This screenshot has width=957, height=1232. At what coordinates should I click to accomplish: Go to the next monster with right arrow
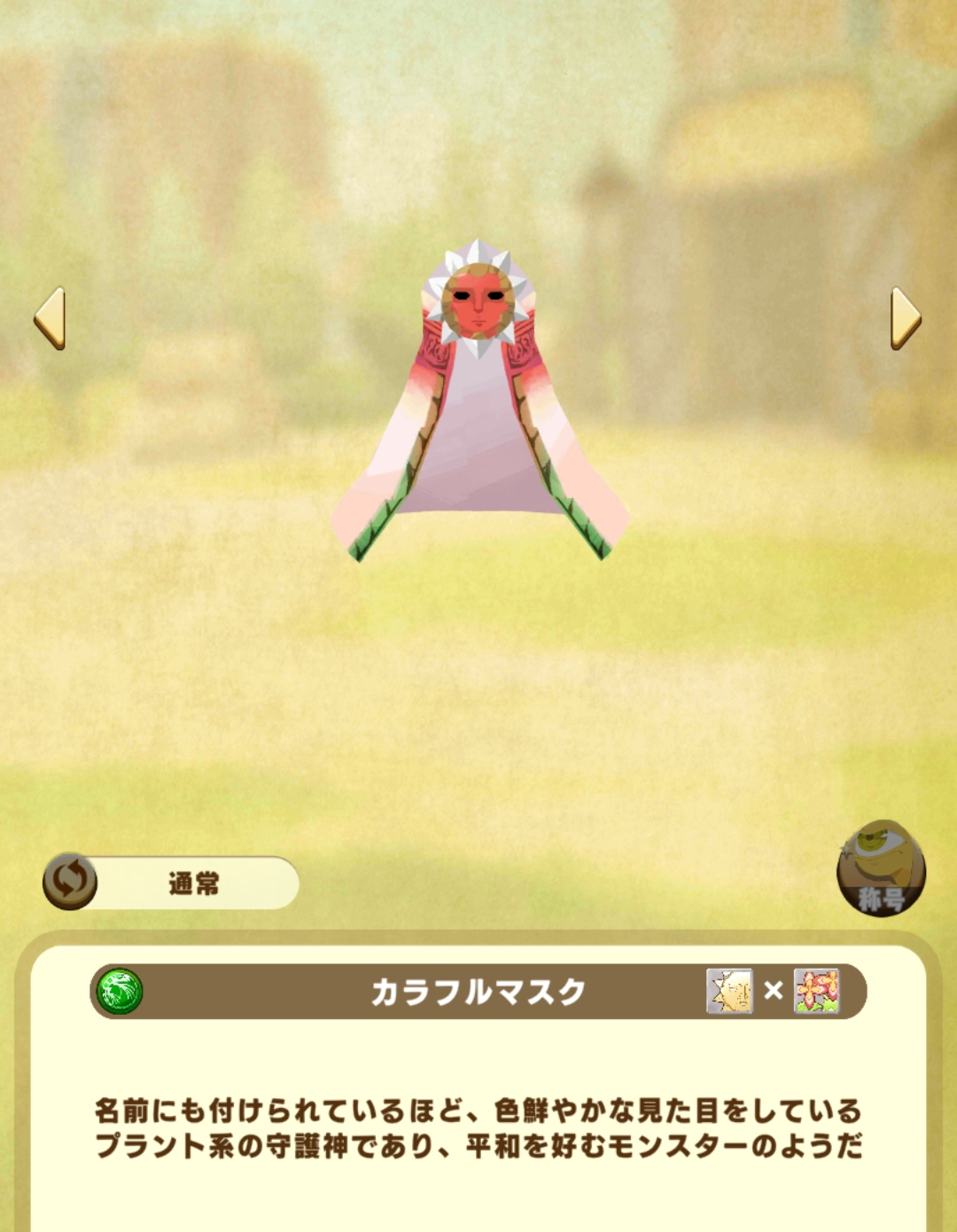(x=905, y=318)
